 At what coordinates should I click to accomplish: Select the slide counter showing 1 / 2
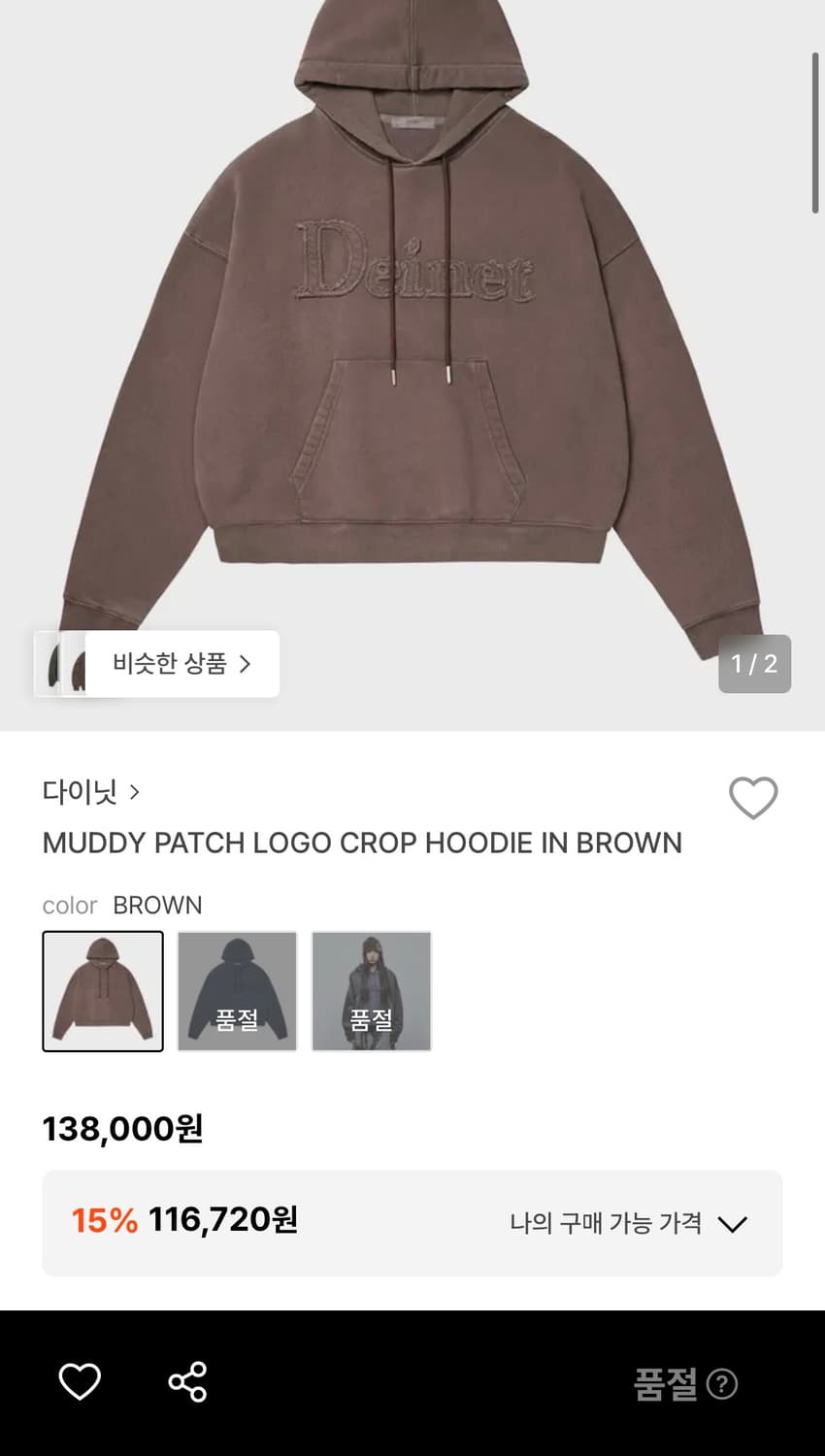(x=754, y=664)
